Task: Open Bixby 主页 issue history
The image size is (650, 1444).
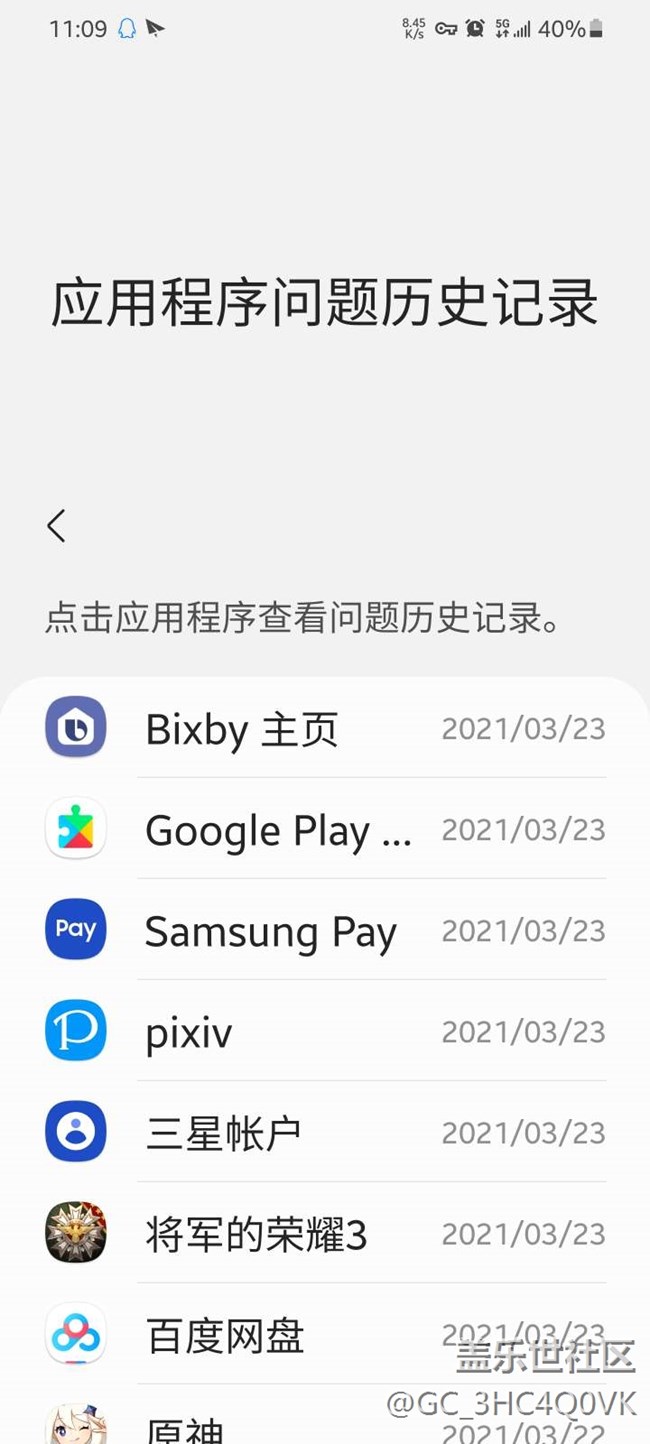Action: [x=325, y=729]
